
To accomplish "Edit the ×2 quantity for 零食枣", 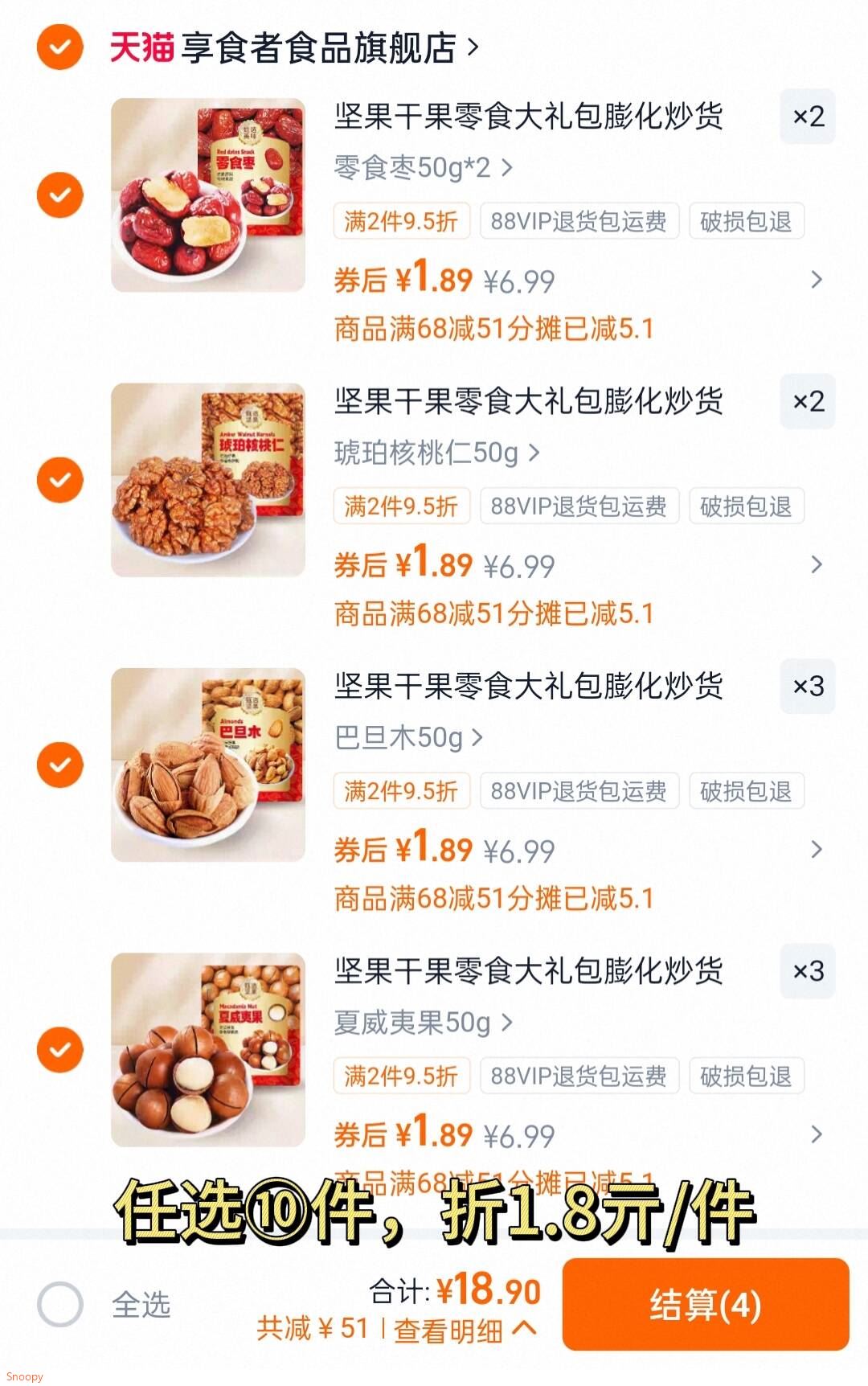I will pyautogui.click(x=808, y=117).
